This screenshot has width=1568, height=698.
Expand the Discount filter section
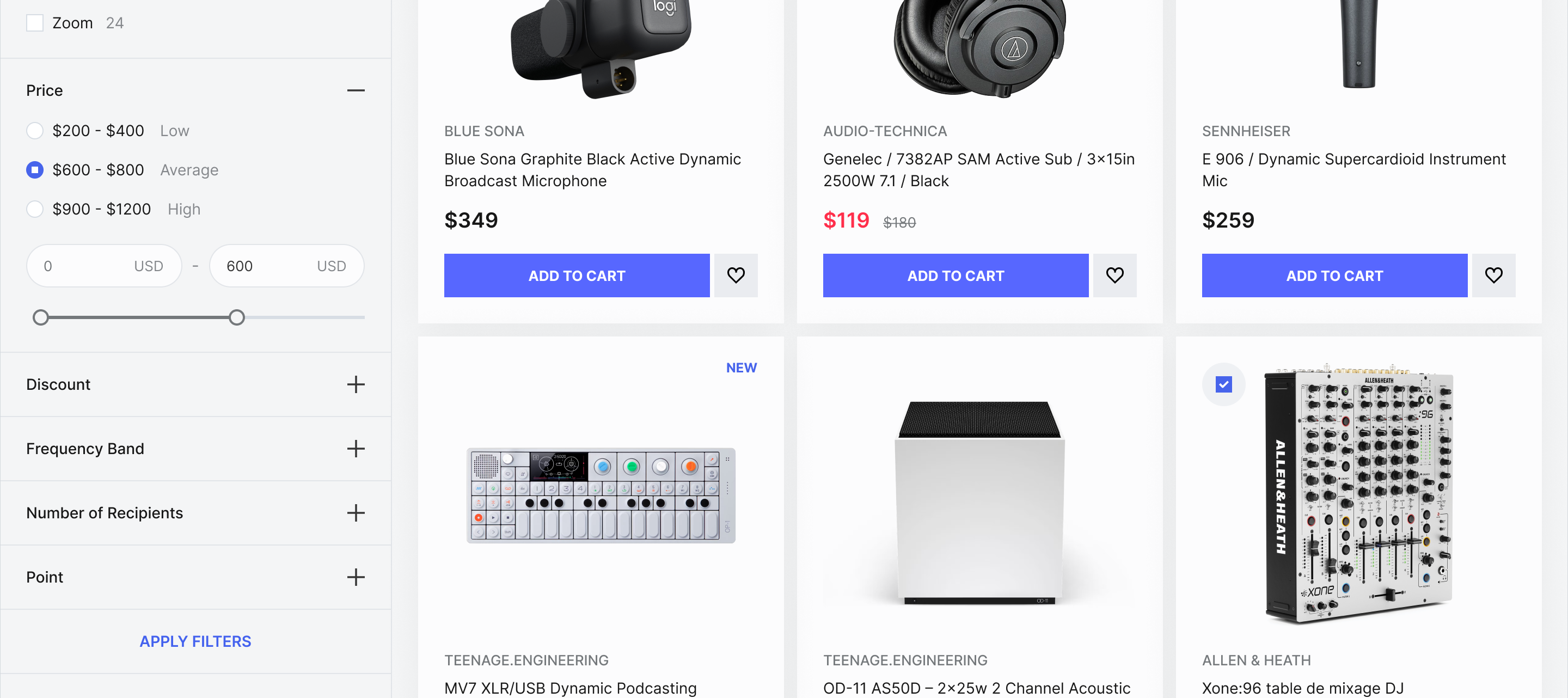[356, 384]
